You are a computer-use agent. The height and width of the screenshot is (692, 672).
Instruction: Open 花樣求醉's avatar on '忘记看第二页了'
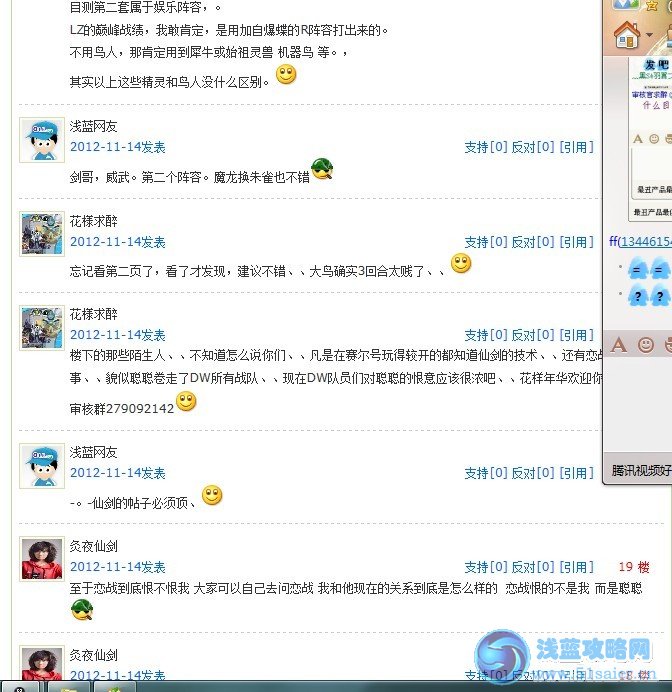click(x=42, y=234)
